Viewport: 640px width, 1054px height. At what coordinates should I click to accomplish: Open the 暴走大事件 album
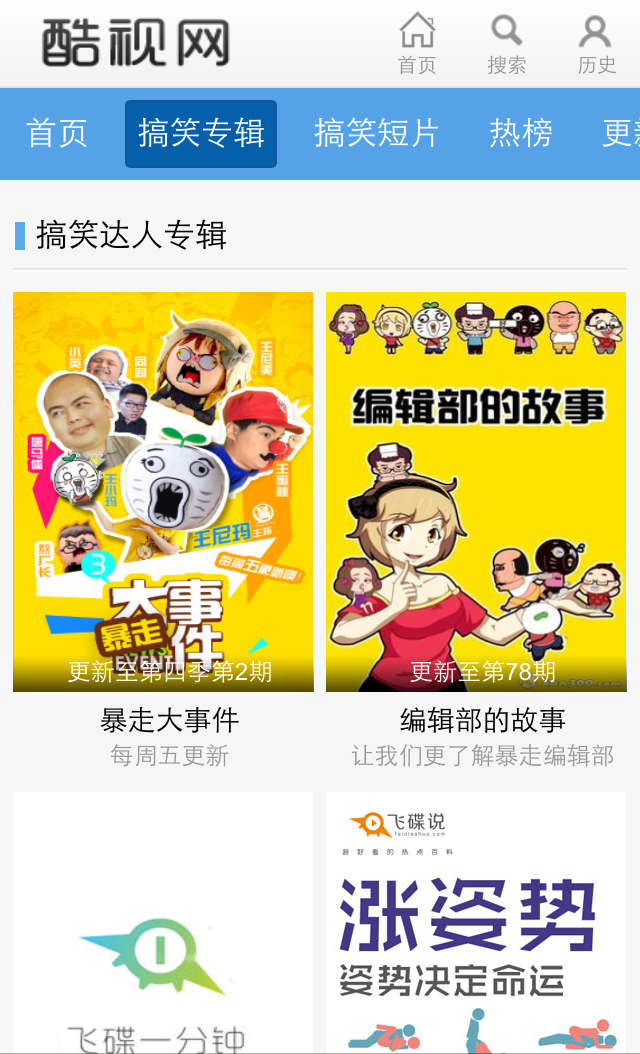(163, 491)
